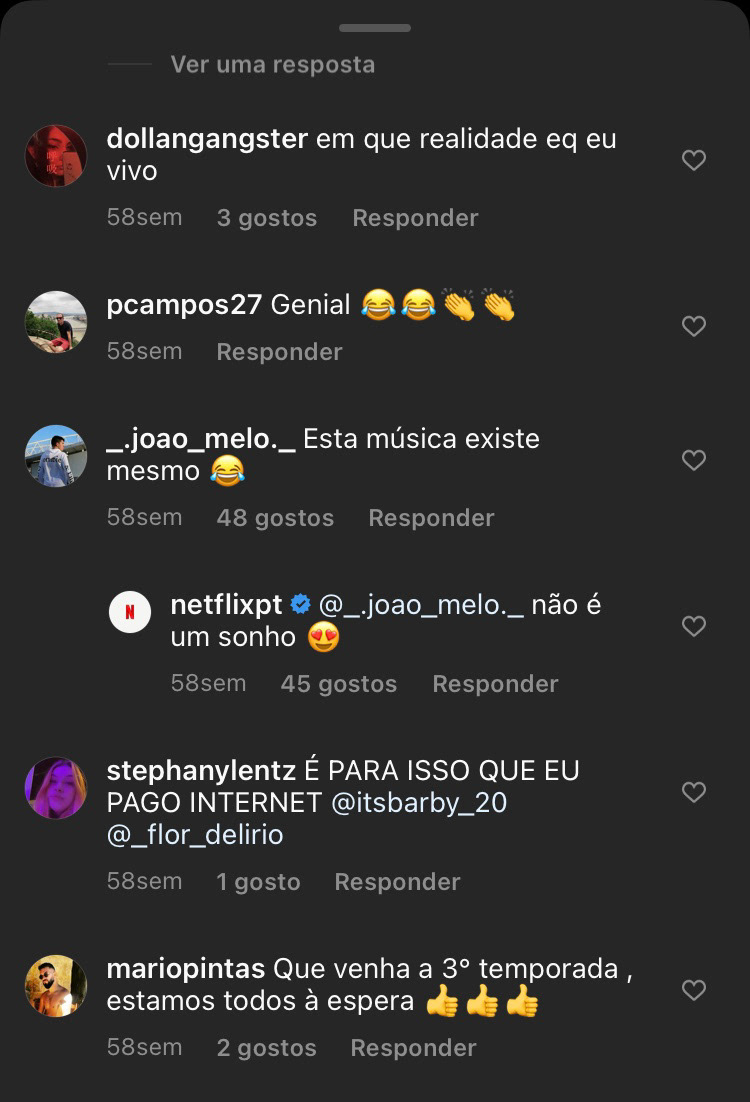Viewport: 750px width, 1102px height.
Task: Reply to _.joao_melo._'s comment
Action: coord(431,518)
